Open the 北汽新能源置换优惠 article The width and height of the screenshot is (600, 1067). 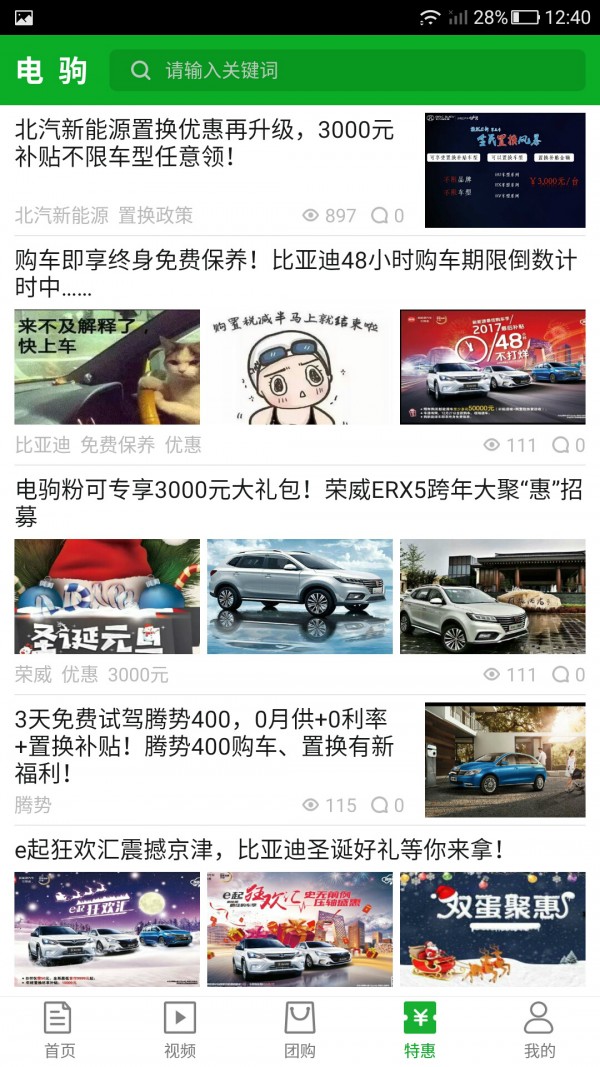click(x=205, y=143)
